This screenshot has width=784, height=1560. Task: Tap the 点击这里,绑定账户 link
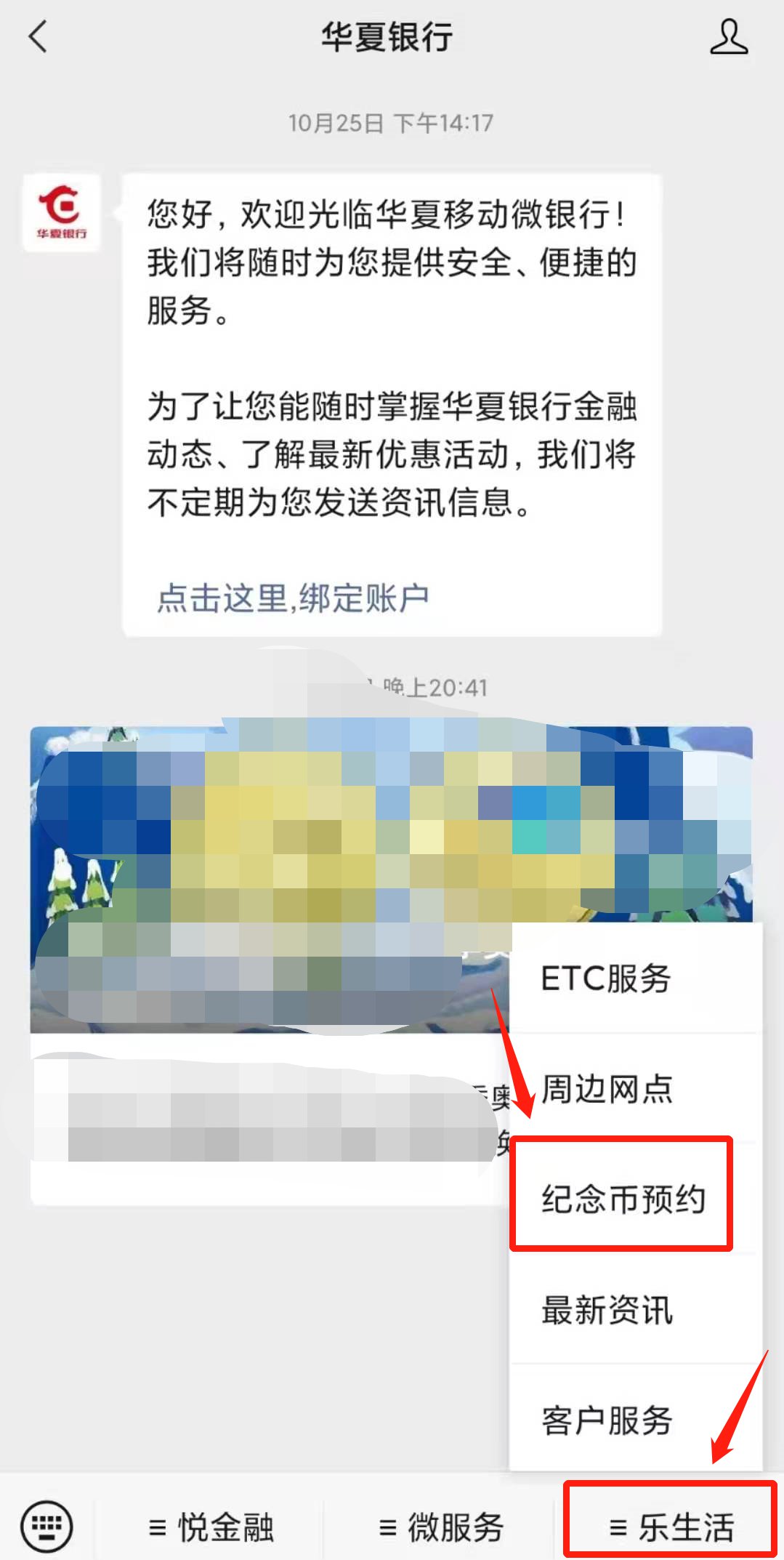[x=293, y=598]
